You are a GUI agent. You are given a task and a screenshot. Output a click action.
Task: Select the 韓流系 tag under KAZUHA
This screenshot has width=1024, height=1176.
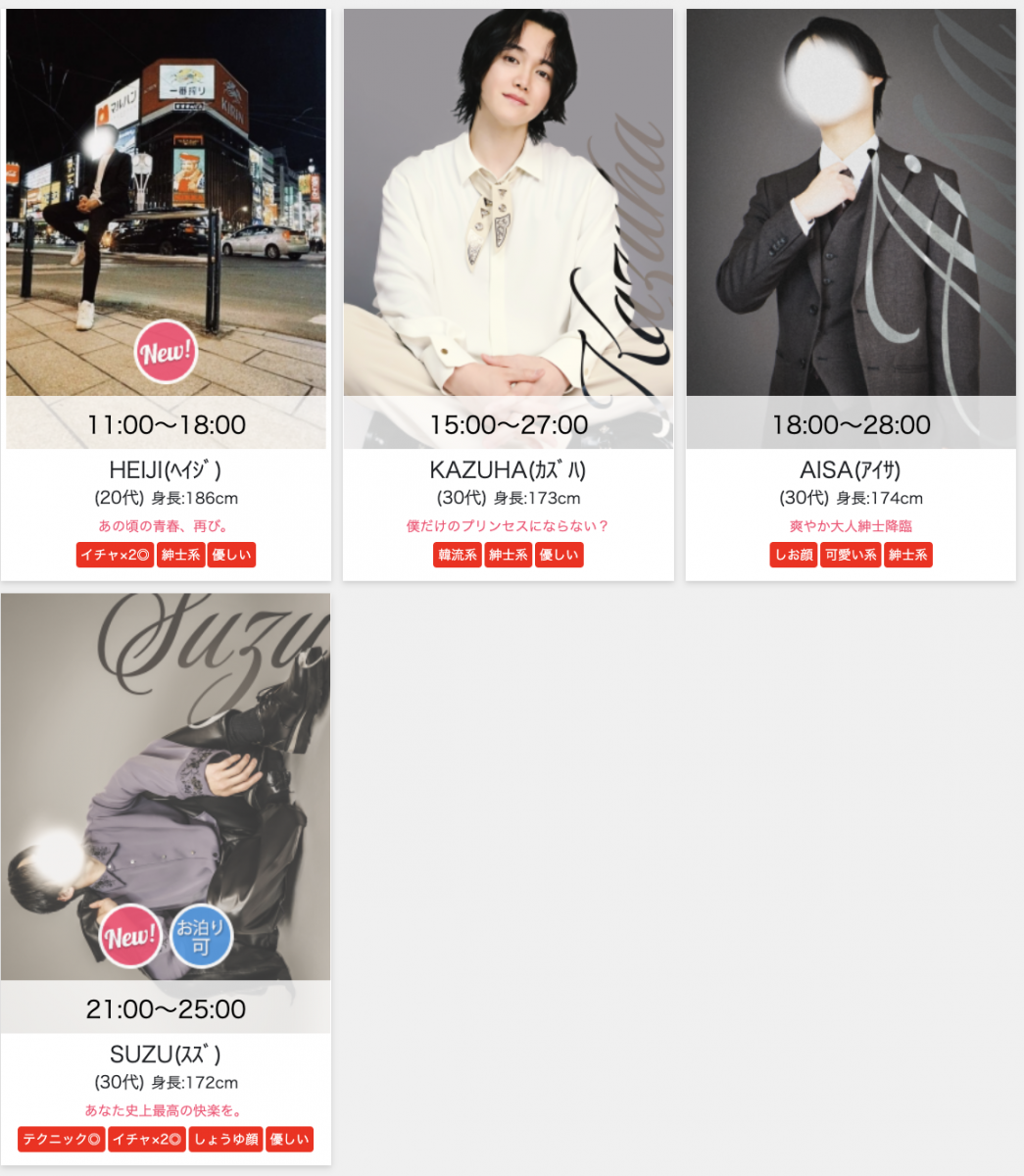tap(458, 555)
